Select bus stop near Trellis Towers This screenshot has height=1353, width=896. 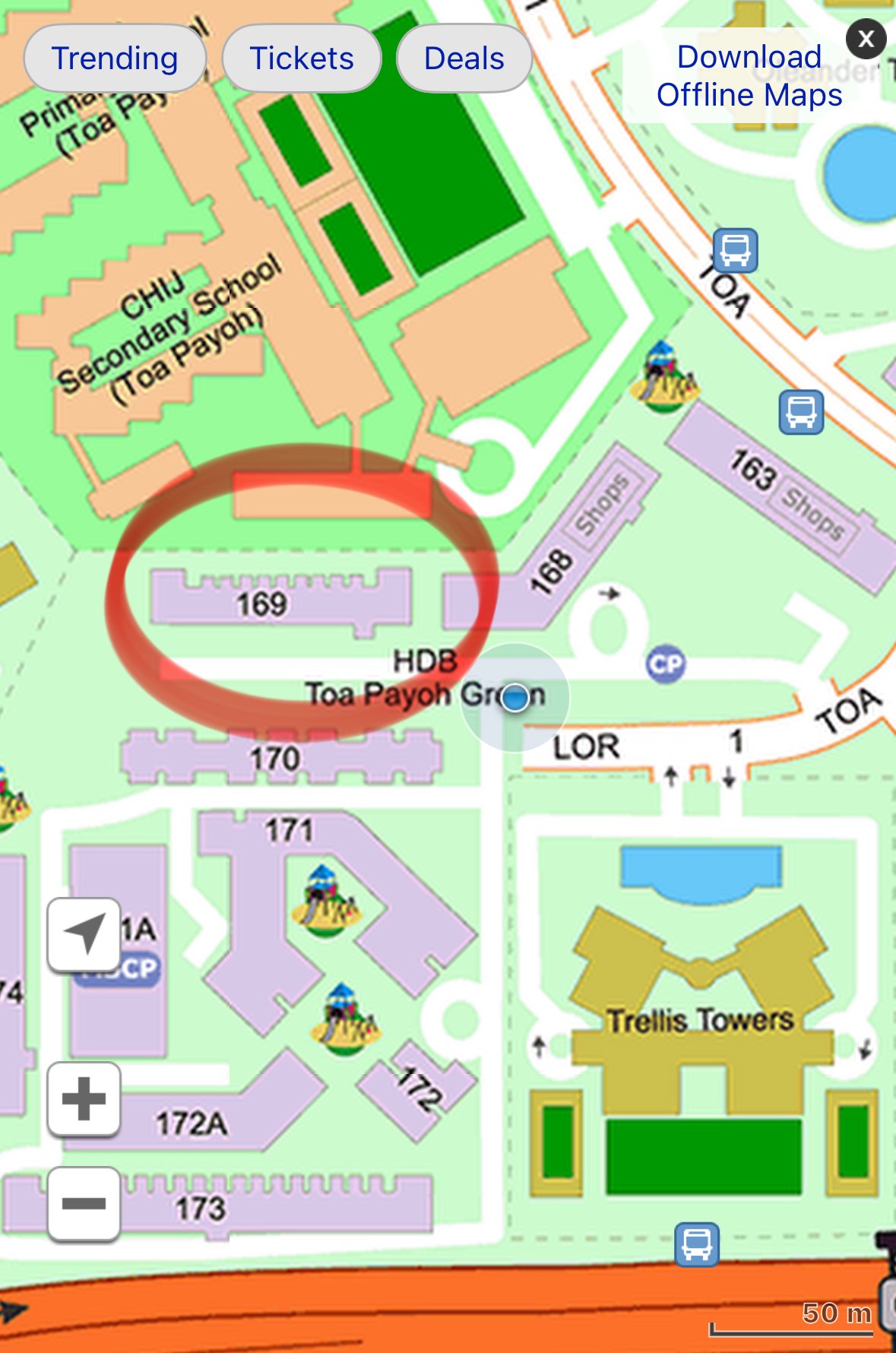(697, 1244)
